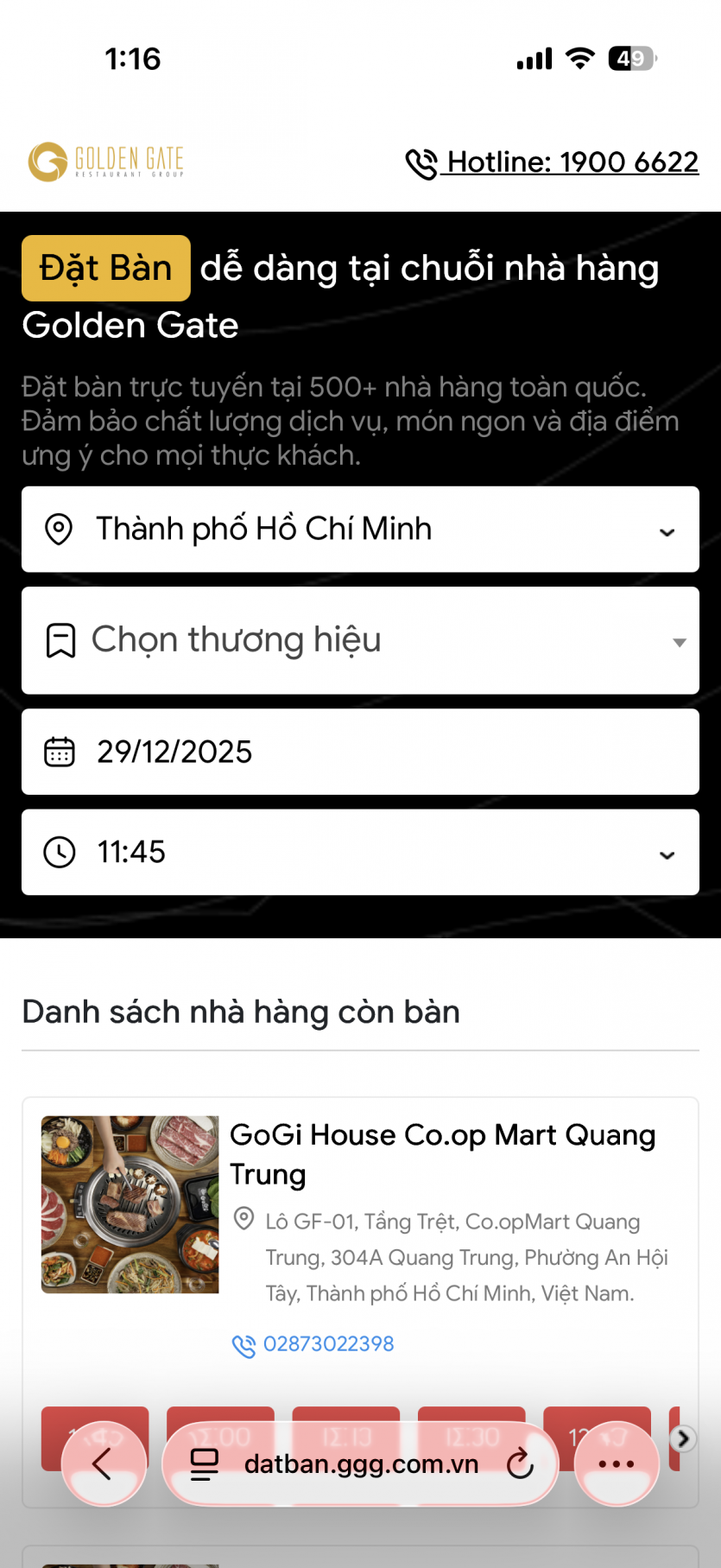The width and height of the screenshot is (721, 1568).
Task: Tap the location pin icon in city field
Action: (x=59, y=530)
